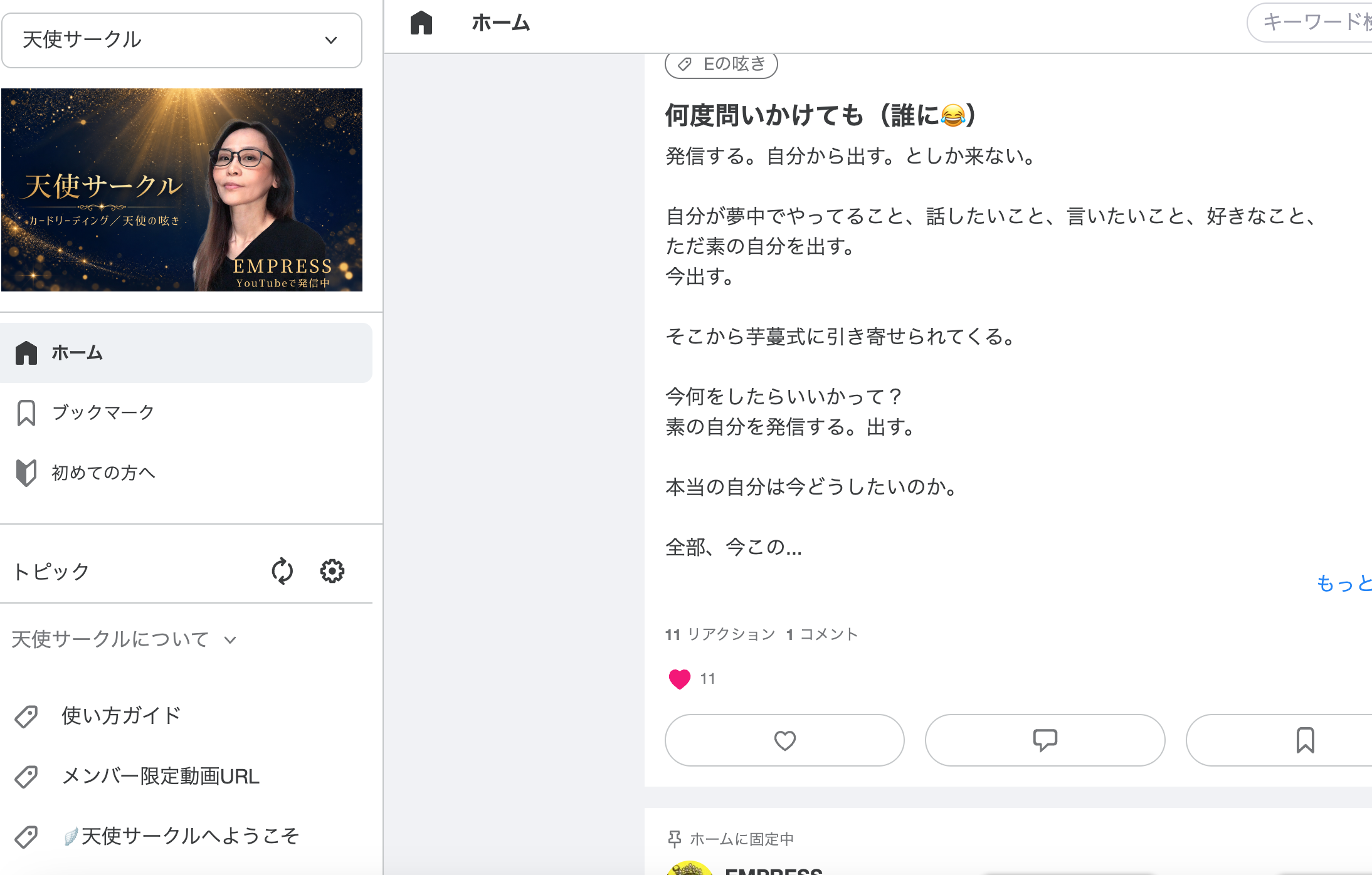Open the 天使サークル community dropdown

point(182,40)
